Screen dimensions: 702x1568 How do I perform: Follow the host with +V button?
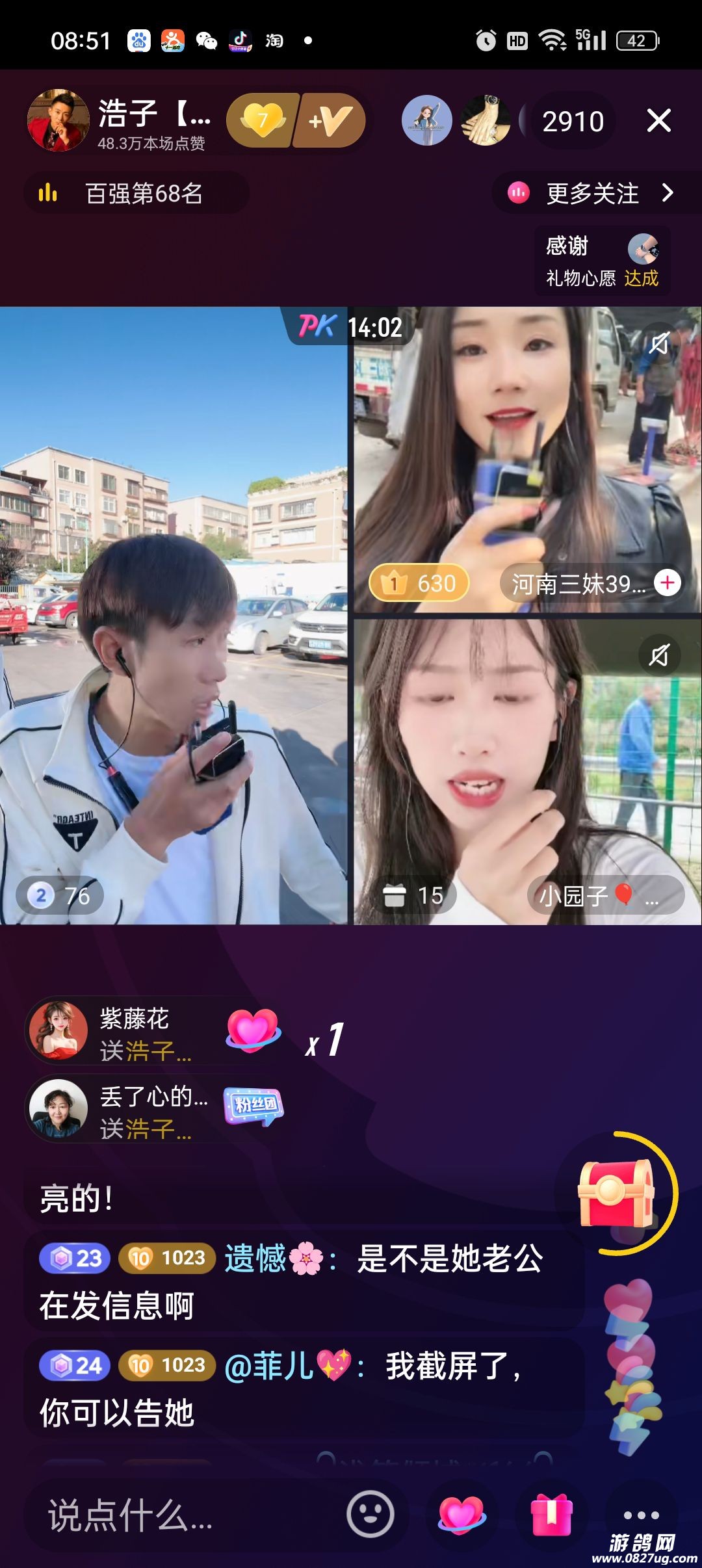pyautogui.click(x=330, y=121)
